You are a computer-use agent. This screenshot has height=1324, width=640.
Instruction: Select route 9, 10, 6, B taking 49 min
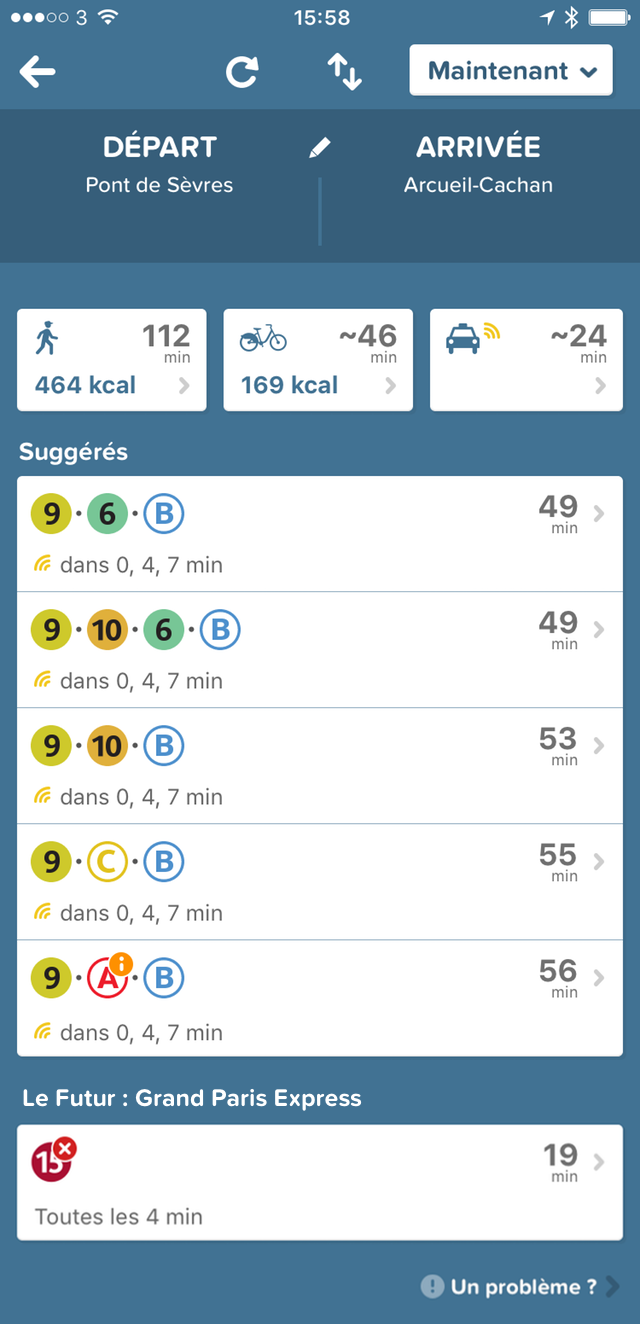click(320, 650)
